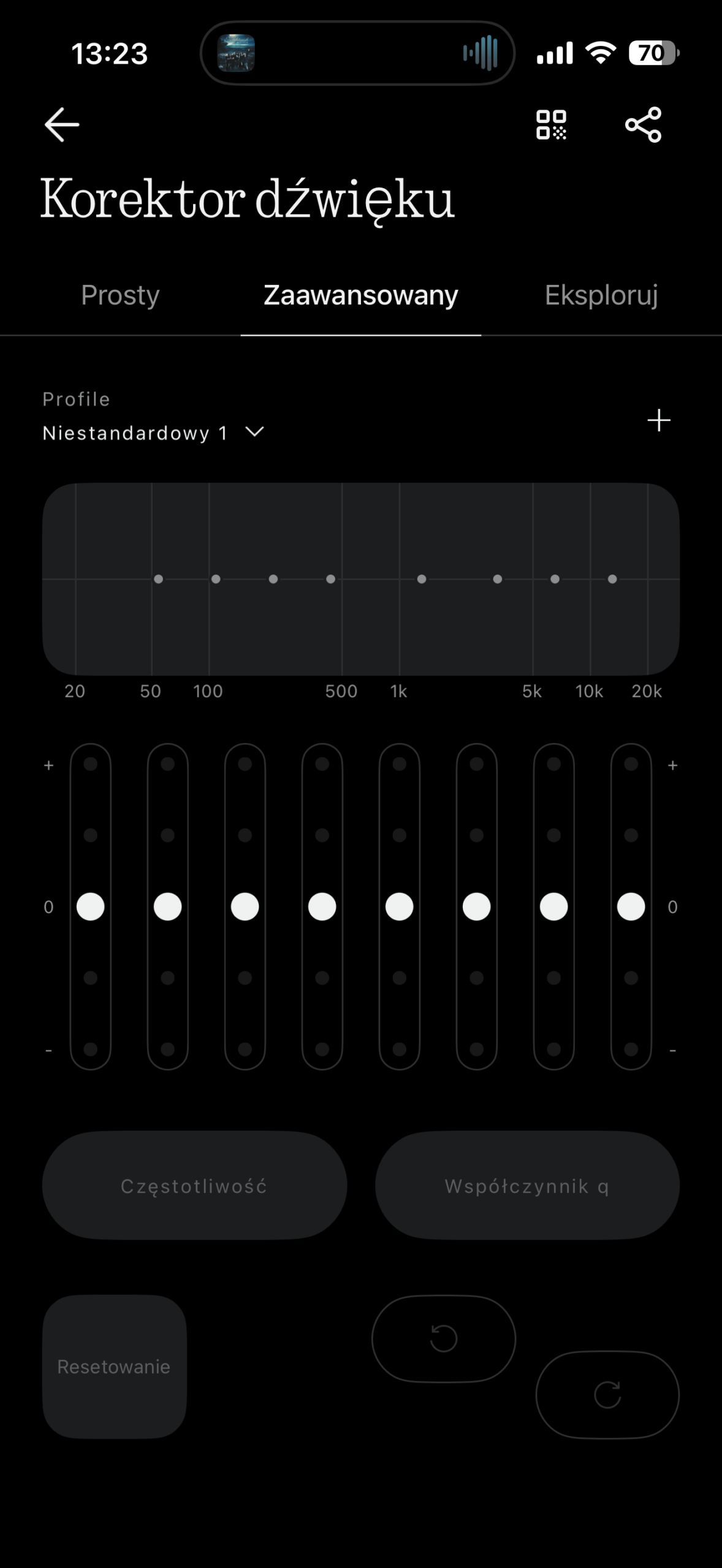Share the equalizer profile
Screen dimensions: 722x1568
[x=643, y=124]
